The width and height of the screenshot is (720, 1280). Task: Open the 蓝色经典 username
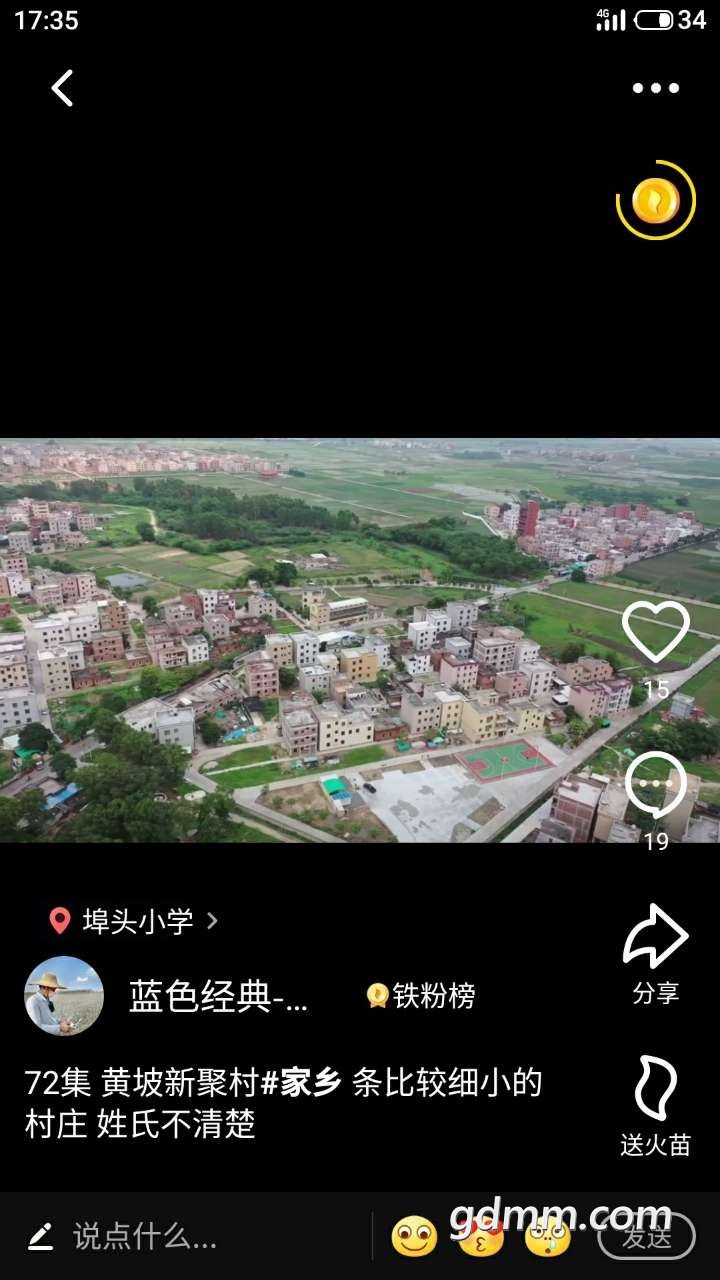click(x=219, y=996)
